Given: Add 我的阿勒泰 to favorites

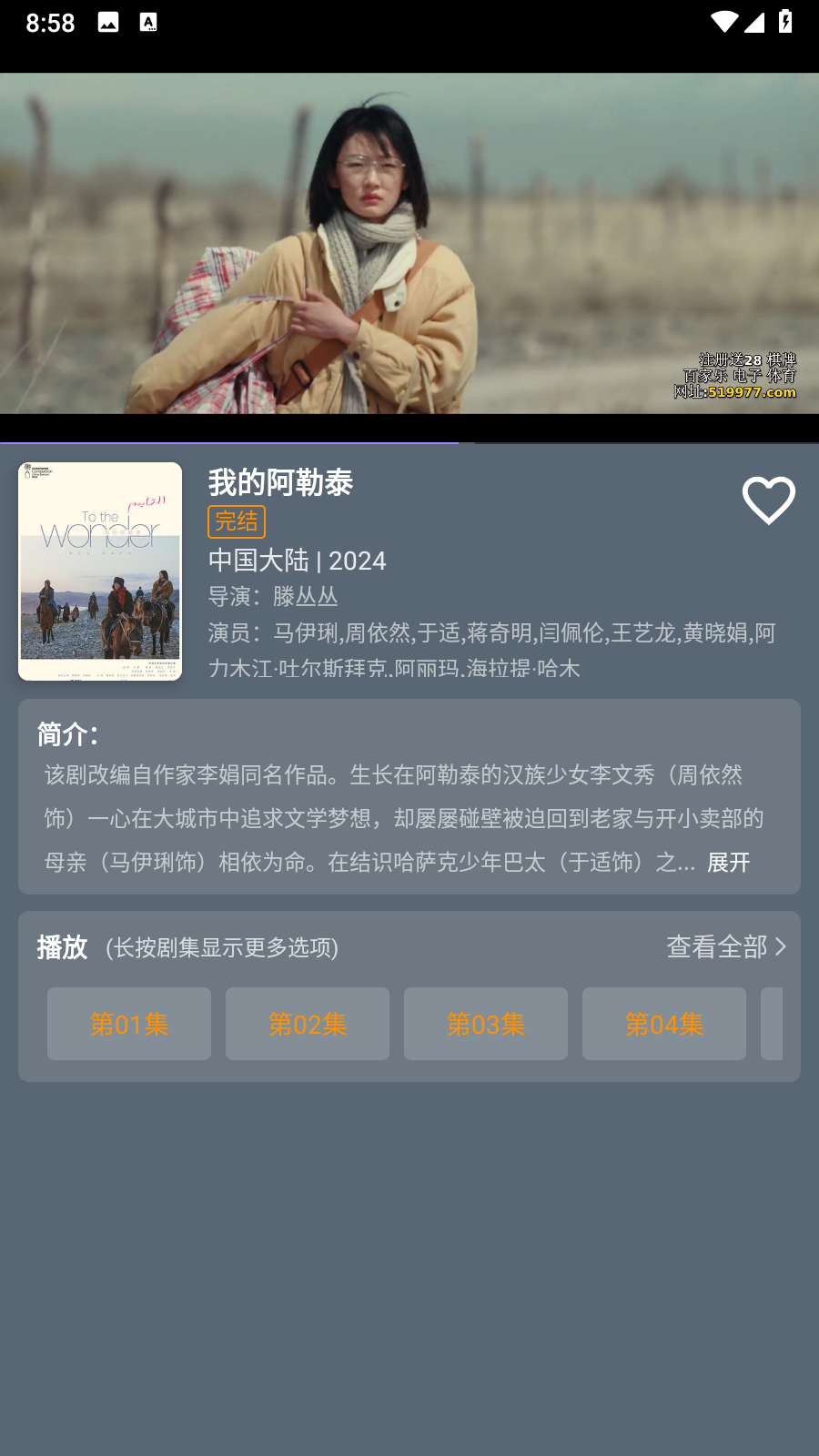Looking at the screenshot, I should click(x=768, y=500).
